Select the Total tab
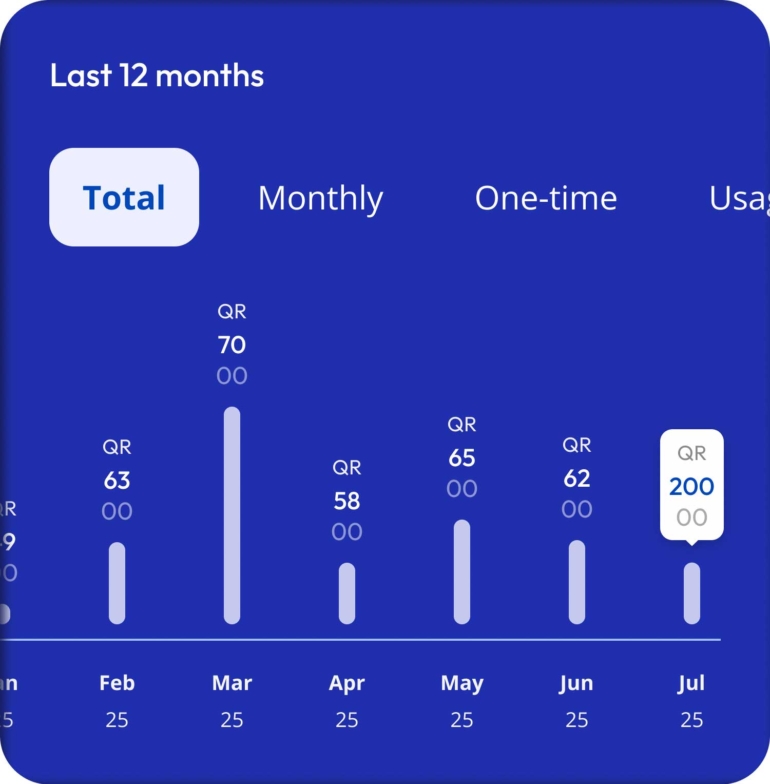 point(124,197)
